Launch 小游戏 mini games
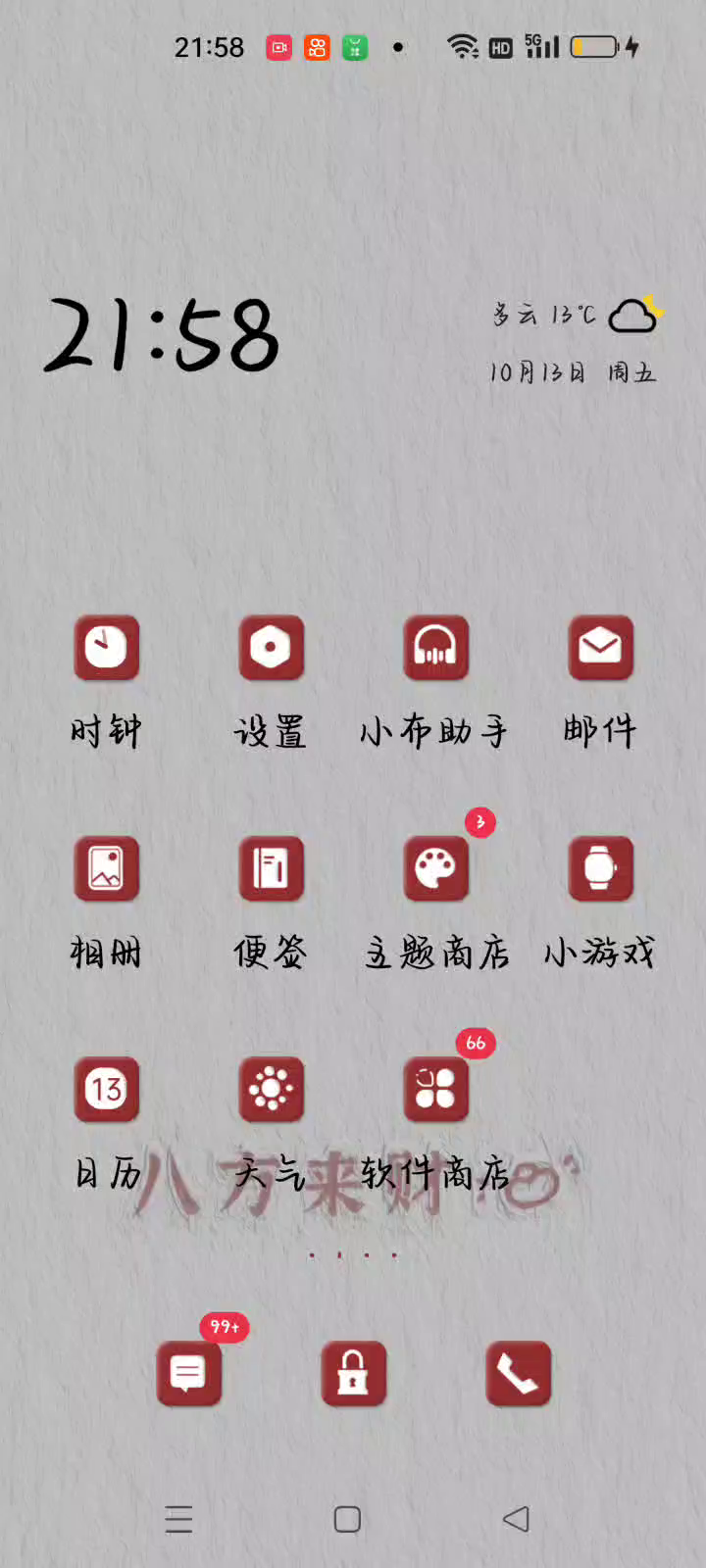 (600, 868)
